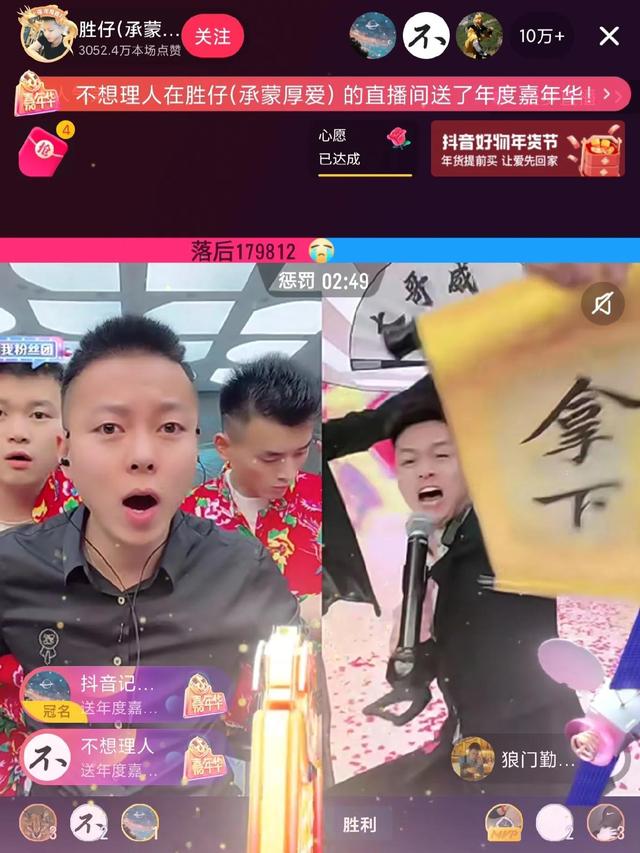The width and height of the screenshot is (640, 853).
Task: View first top viewer avatar at top
Action: 373,36
